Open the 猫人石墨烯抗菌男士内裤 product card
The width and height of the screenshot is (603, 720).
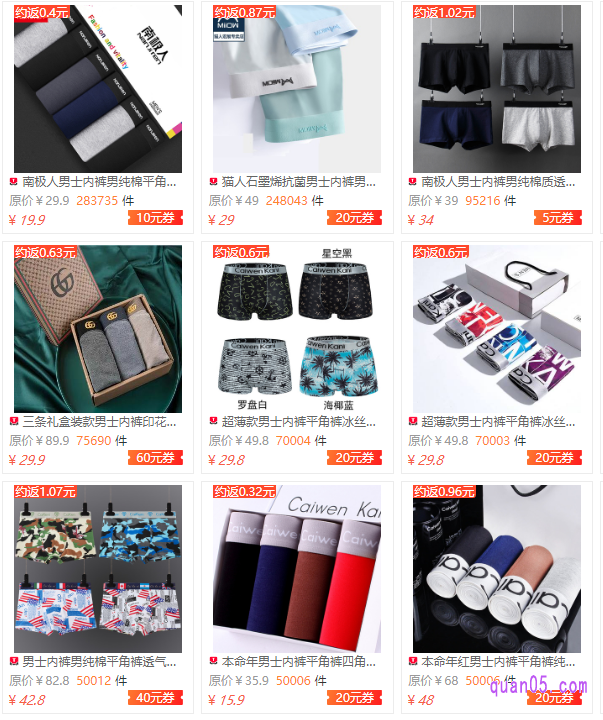point(297,89)
